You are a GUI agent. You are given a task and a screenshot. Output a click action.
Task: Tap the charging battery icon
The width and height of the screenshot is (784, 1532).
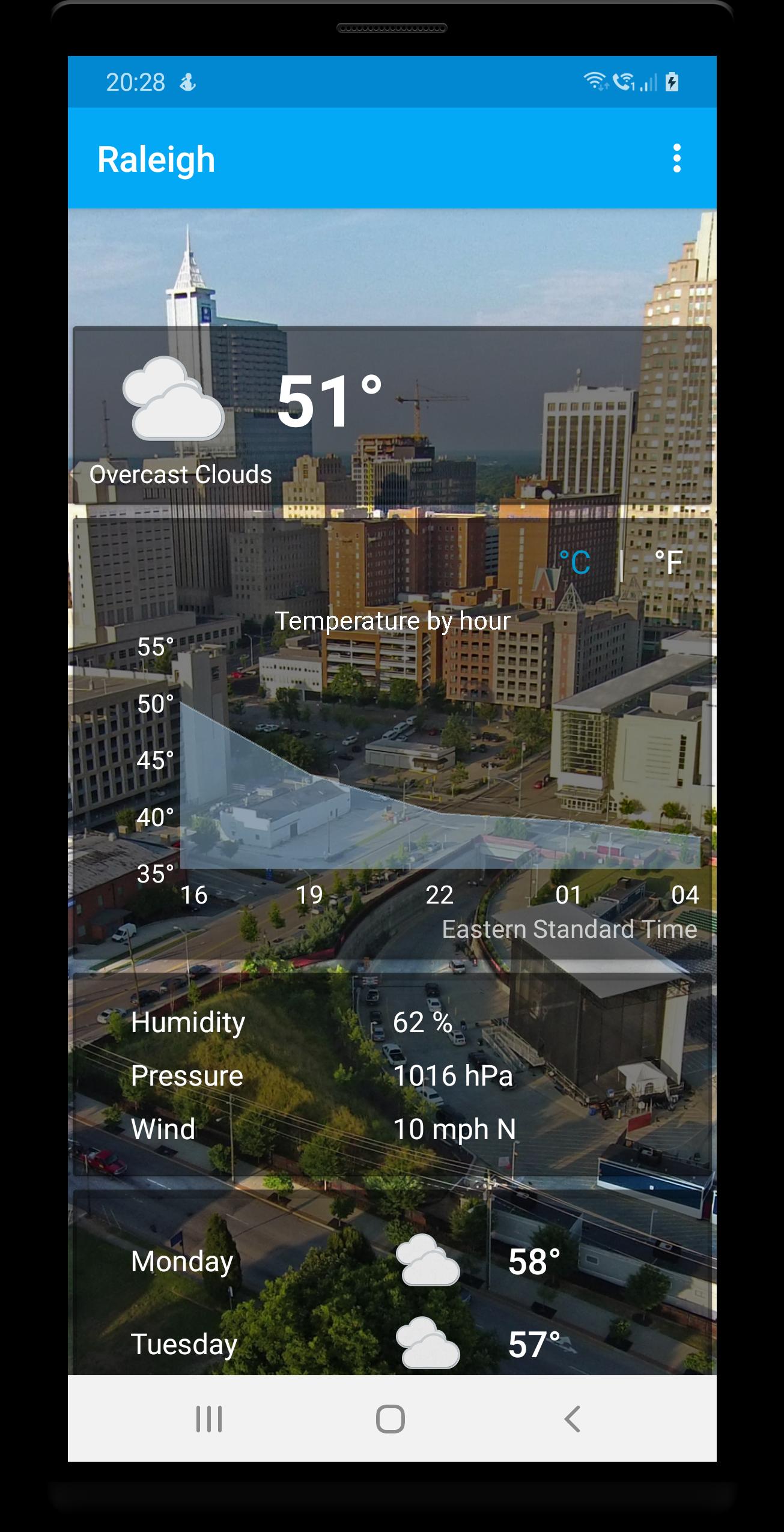[672, 82]
